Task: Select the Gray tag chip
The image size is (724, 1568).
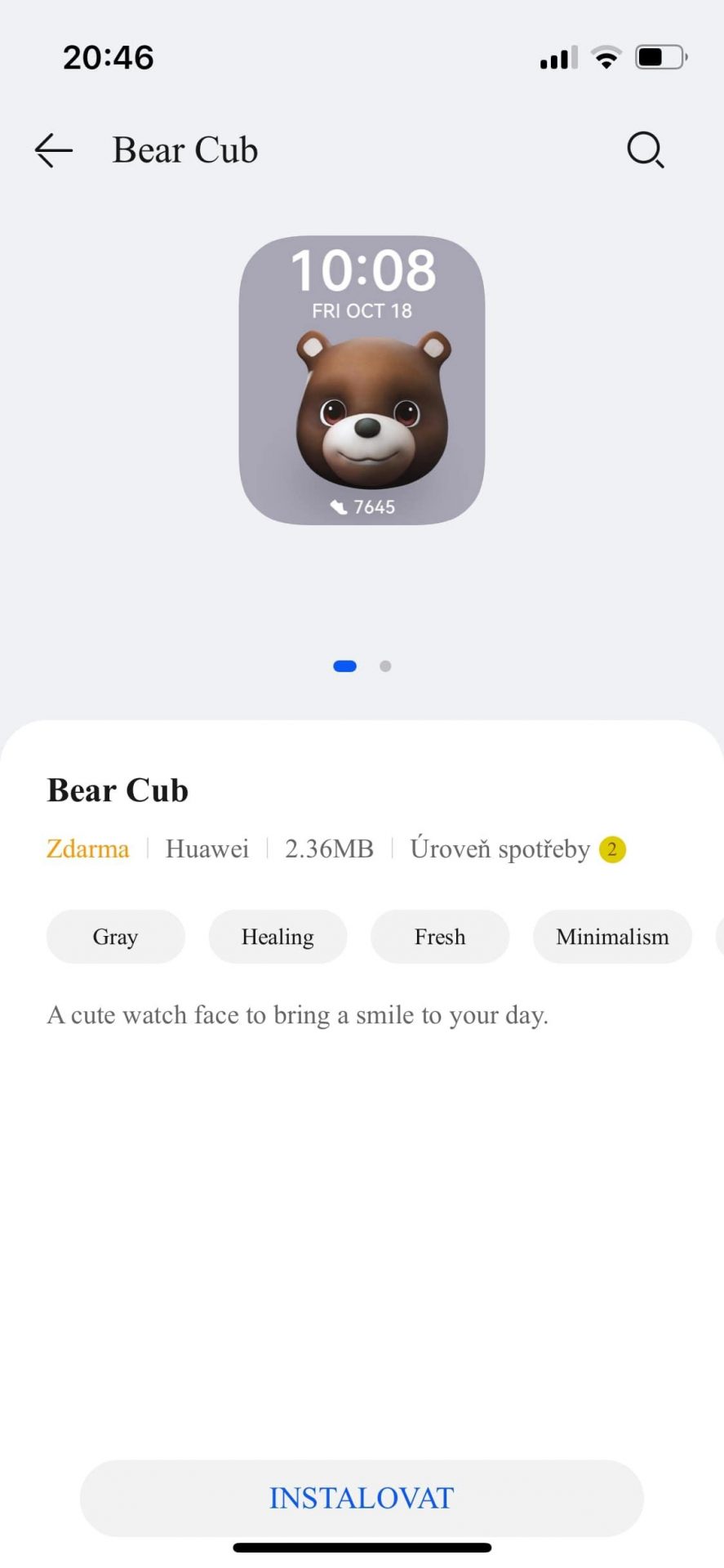Action: point(116,937)
